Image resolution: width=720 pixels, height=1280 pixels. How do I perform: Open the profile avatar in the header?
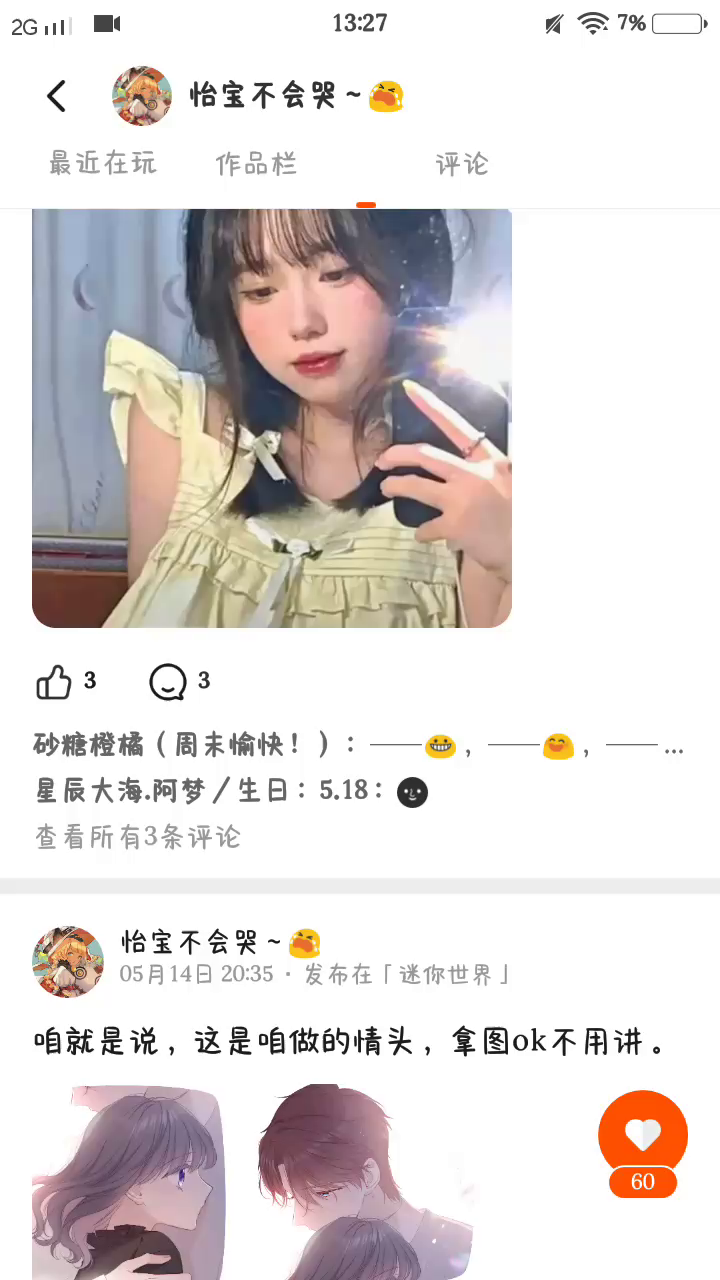coord(142,96)
